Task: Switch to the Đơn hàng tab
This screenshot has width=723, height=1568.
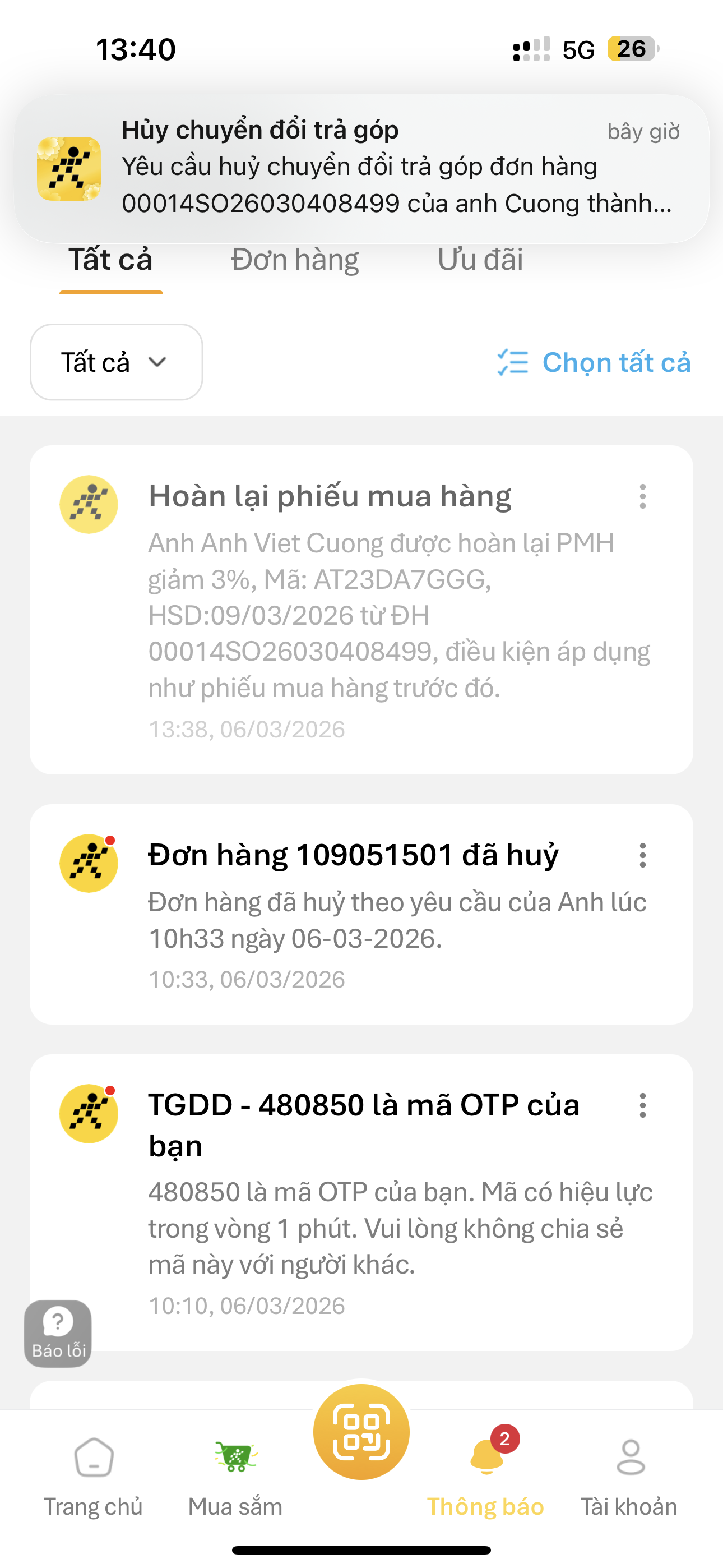Action: [x=295, y=260]
